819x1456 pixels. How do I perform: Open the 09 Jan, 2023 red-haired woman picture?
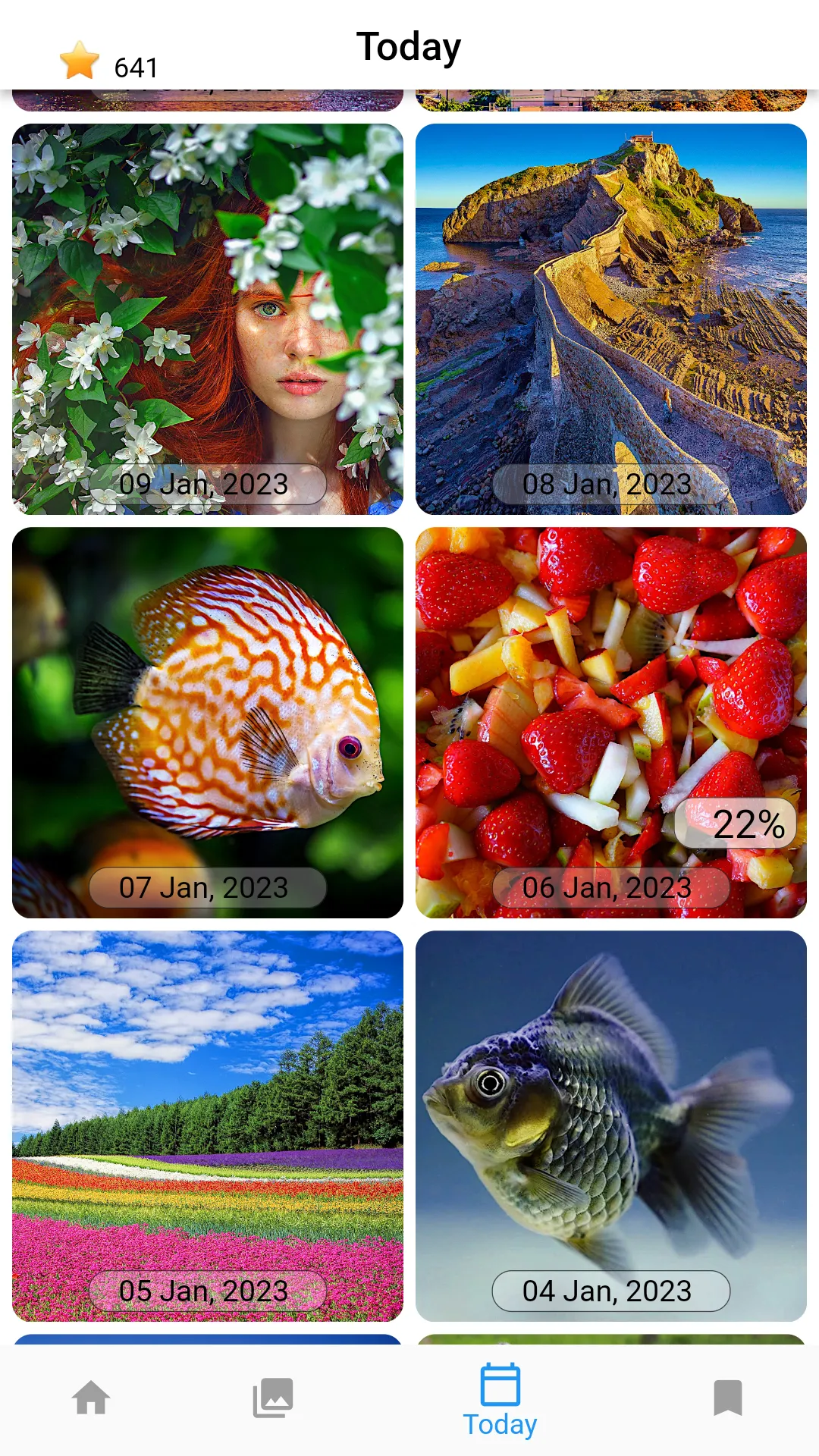208,319
